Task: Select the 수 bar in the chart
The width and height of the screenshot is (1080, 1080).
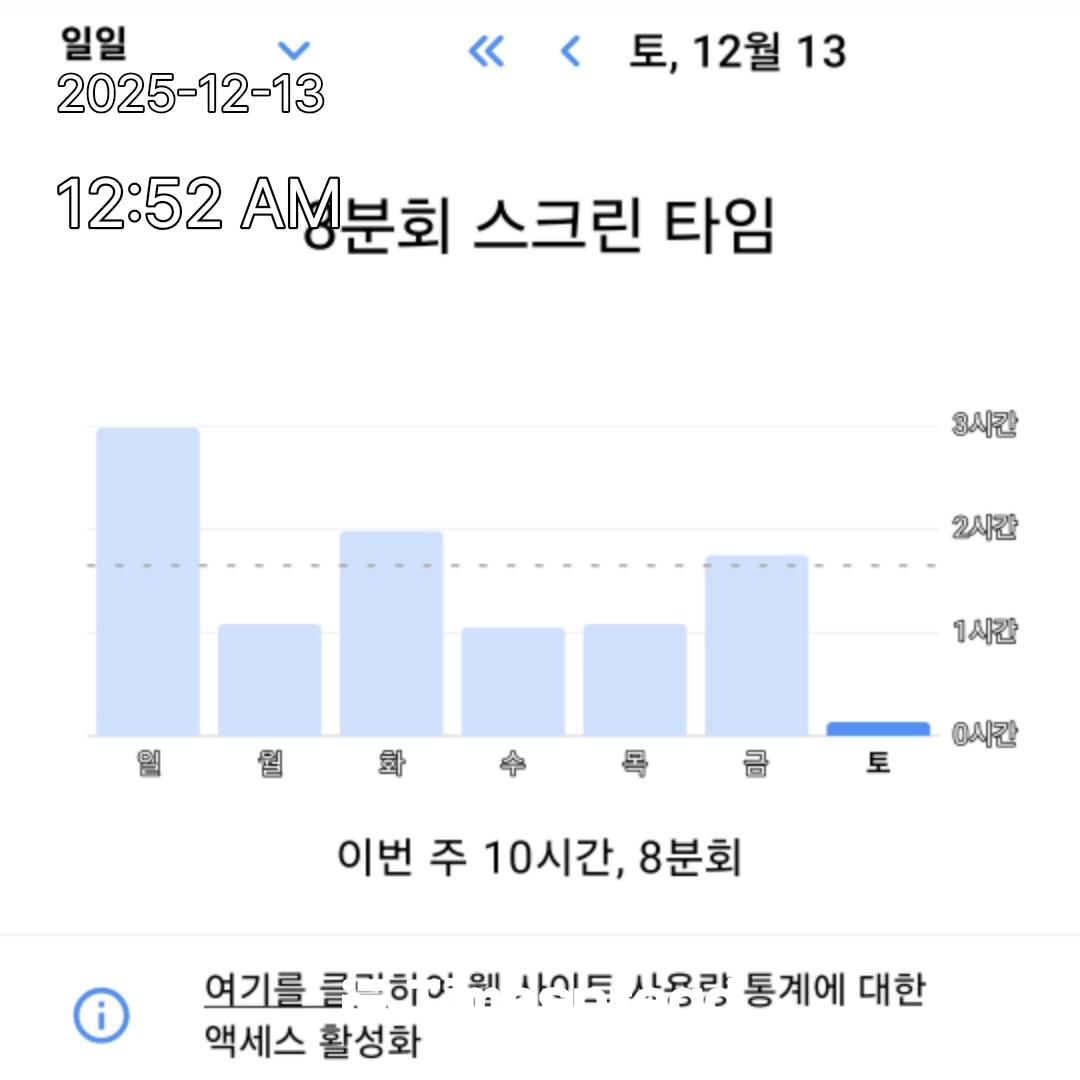Action: coord(513,682)
